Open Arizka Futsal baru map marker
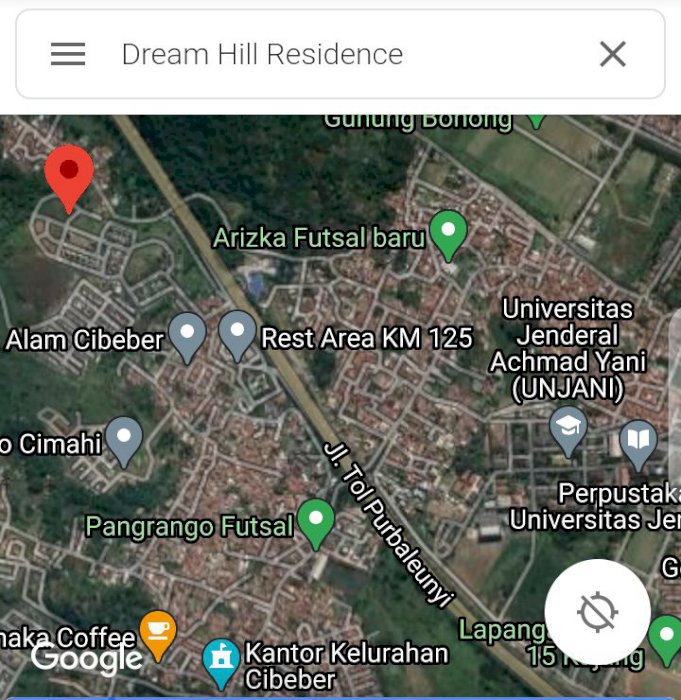 [448, 233]
